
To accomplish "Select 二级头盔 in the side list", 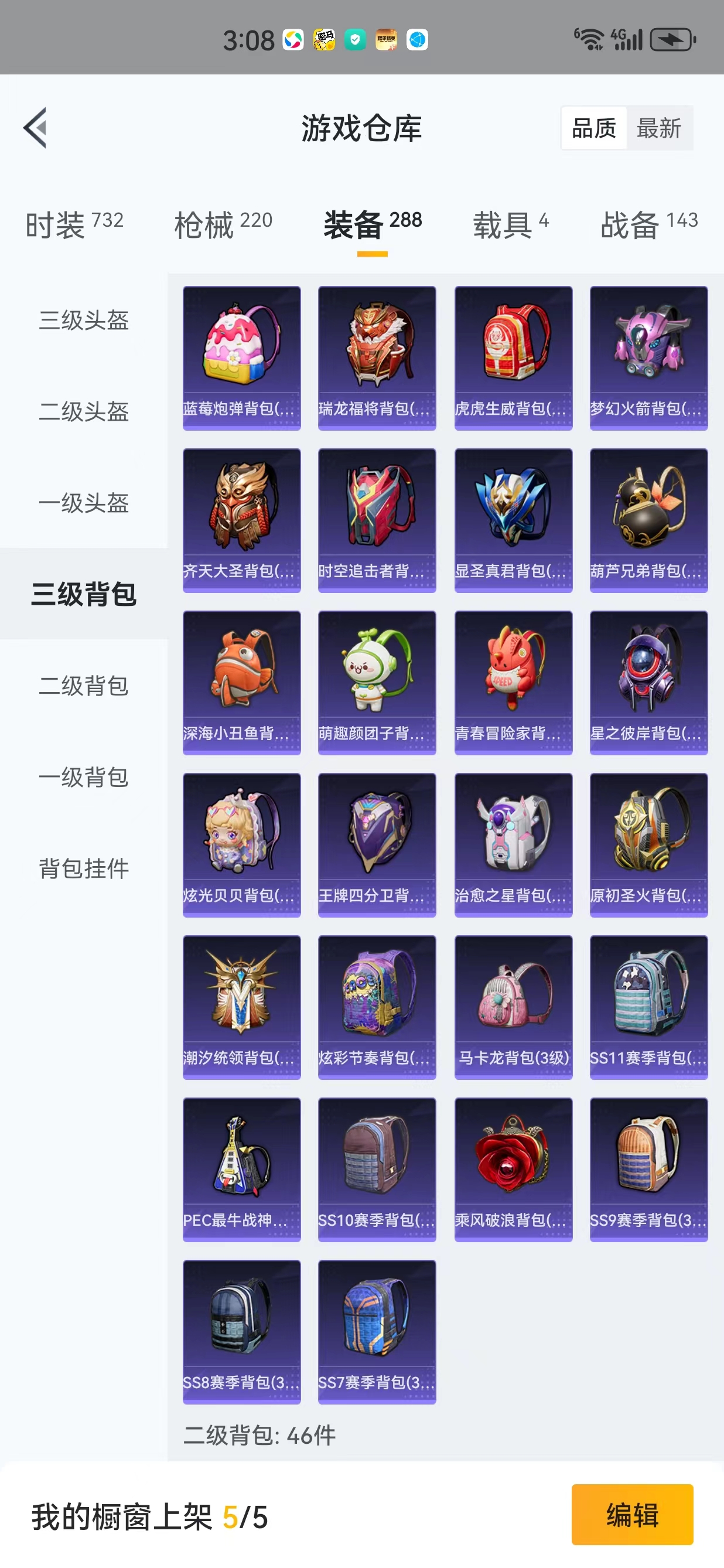I will 84,411.
